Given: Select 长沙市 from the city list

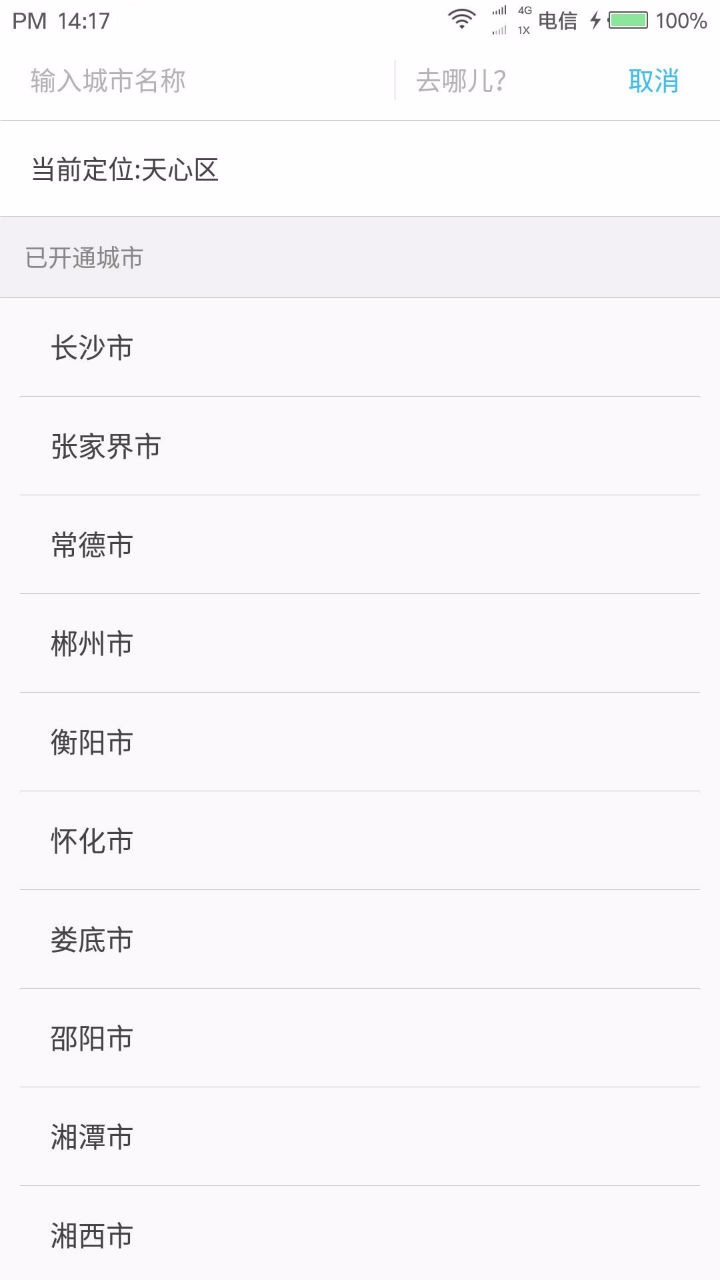Looking at the screenshot, I should 90,347.
